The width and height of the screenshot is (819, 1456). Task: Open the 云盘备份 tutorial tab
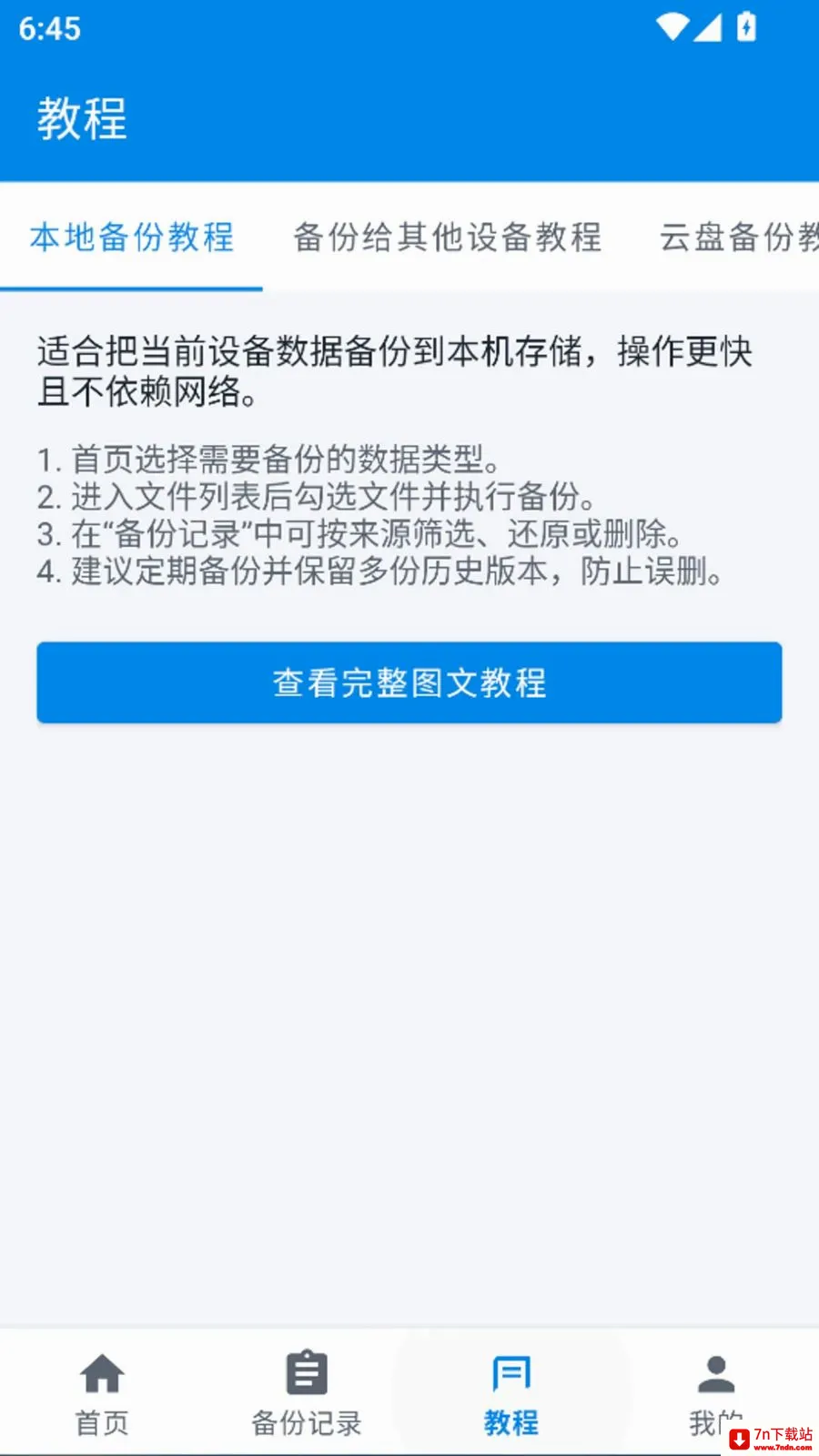click(x=739, y=237)
